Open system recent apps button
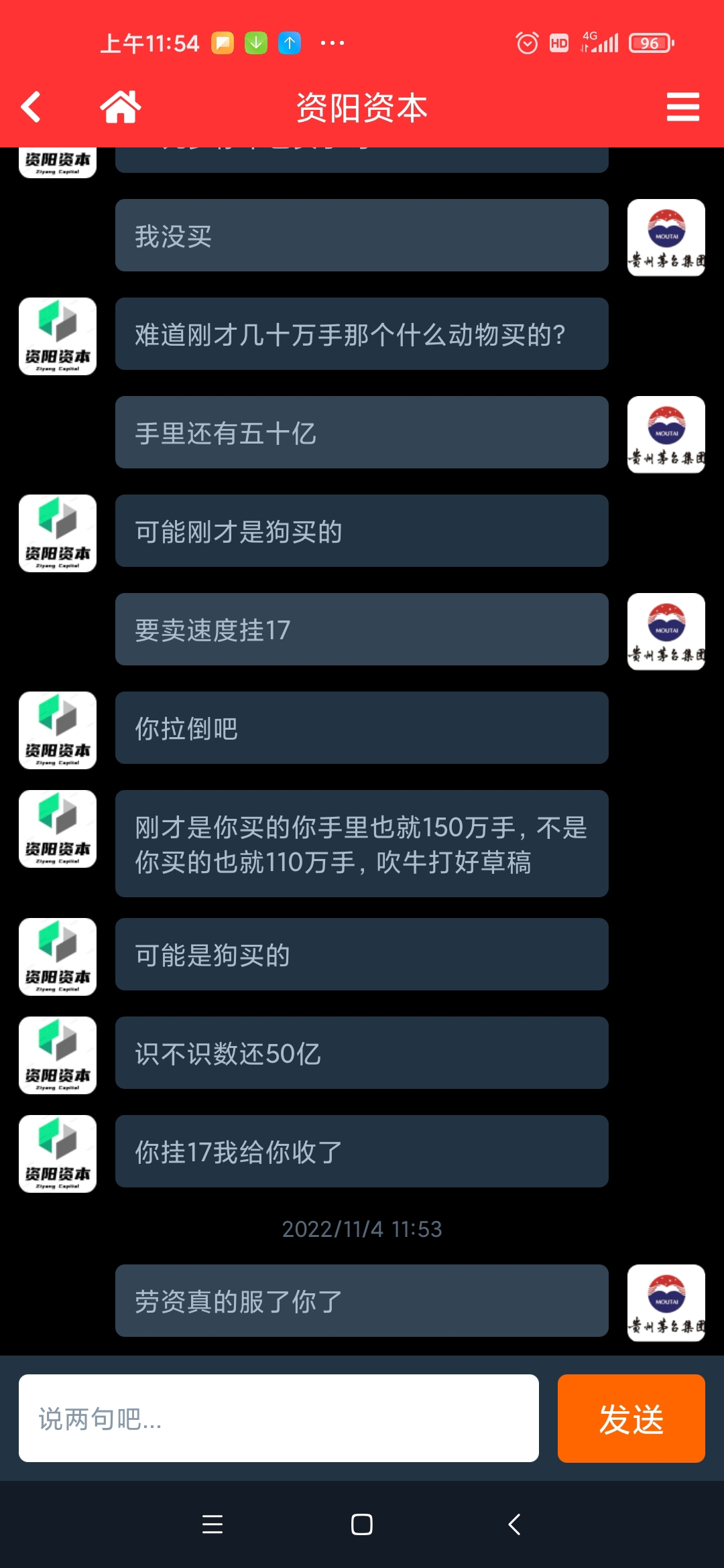This screenshot has height=1568, width=724. (213, 1524)
